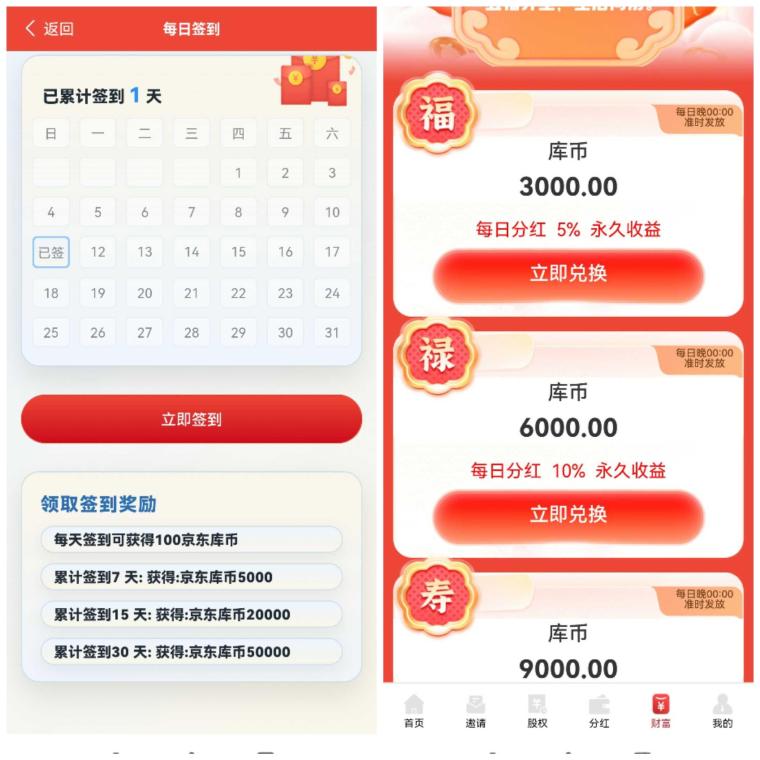The image size is (760, 760).
Task: Select the 财富 tab
Action: coord(660,711)
